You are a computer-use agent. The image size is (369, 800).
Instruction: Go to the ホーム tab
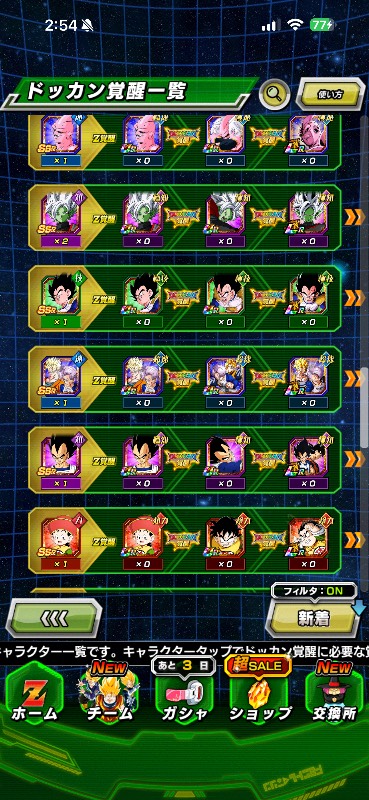pos(34,697)
